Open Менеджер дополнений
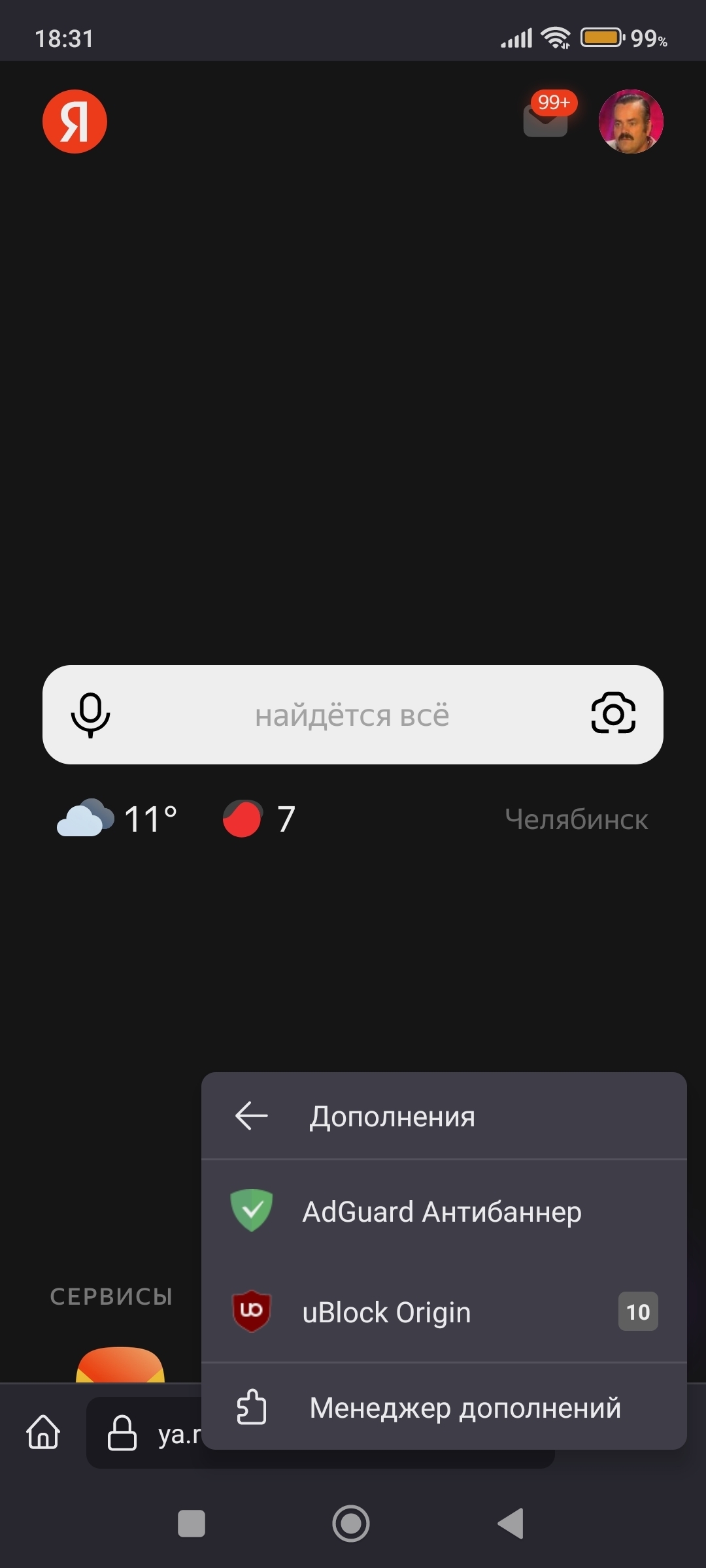 (443, 1408)
